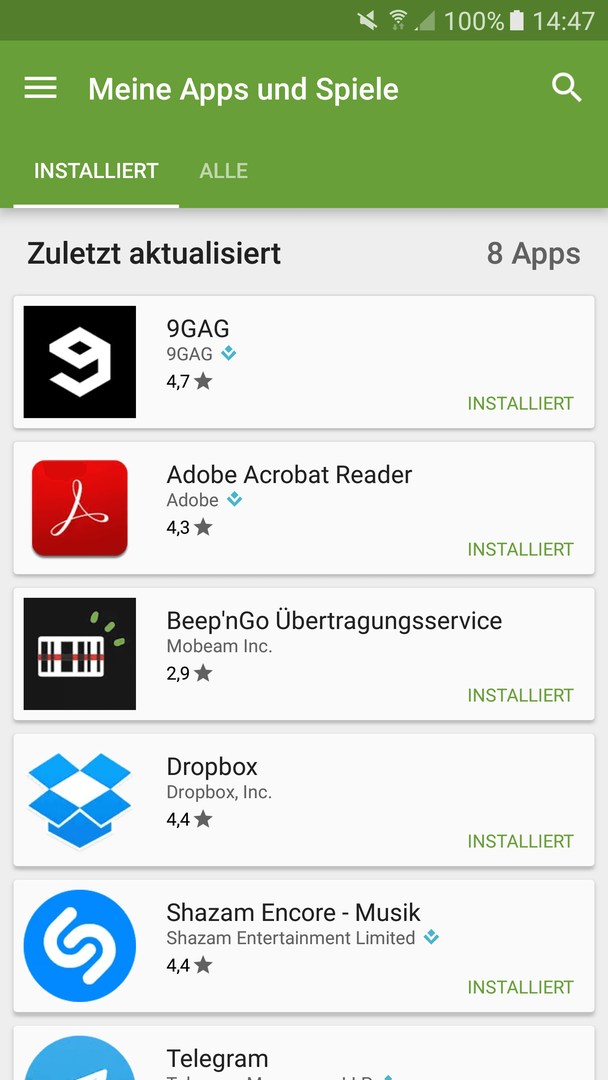
Task: Switch to the ALLE tab
Action: pos(224,171)
